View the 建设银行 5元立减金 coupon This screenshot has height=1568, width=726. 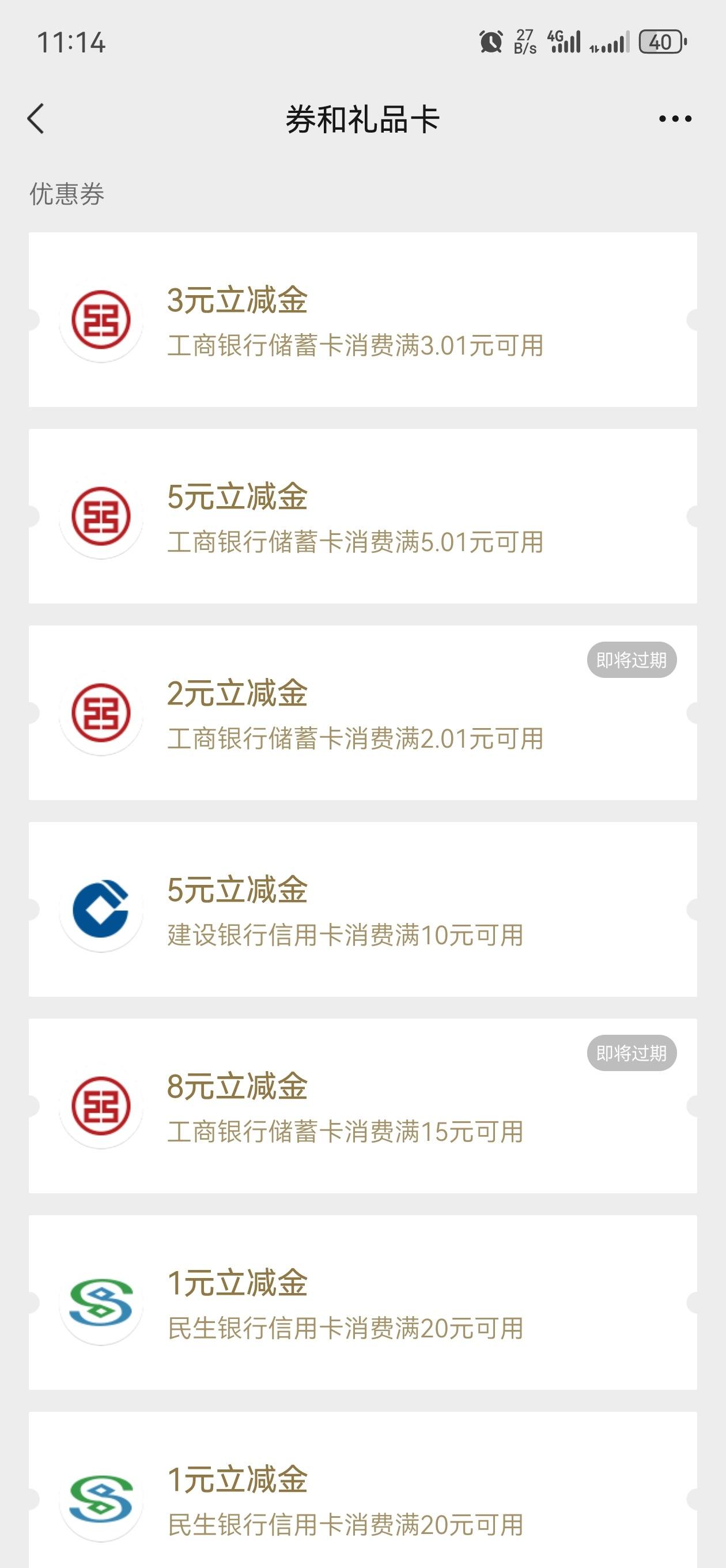[362, 910]
